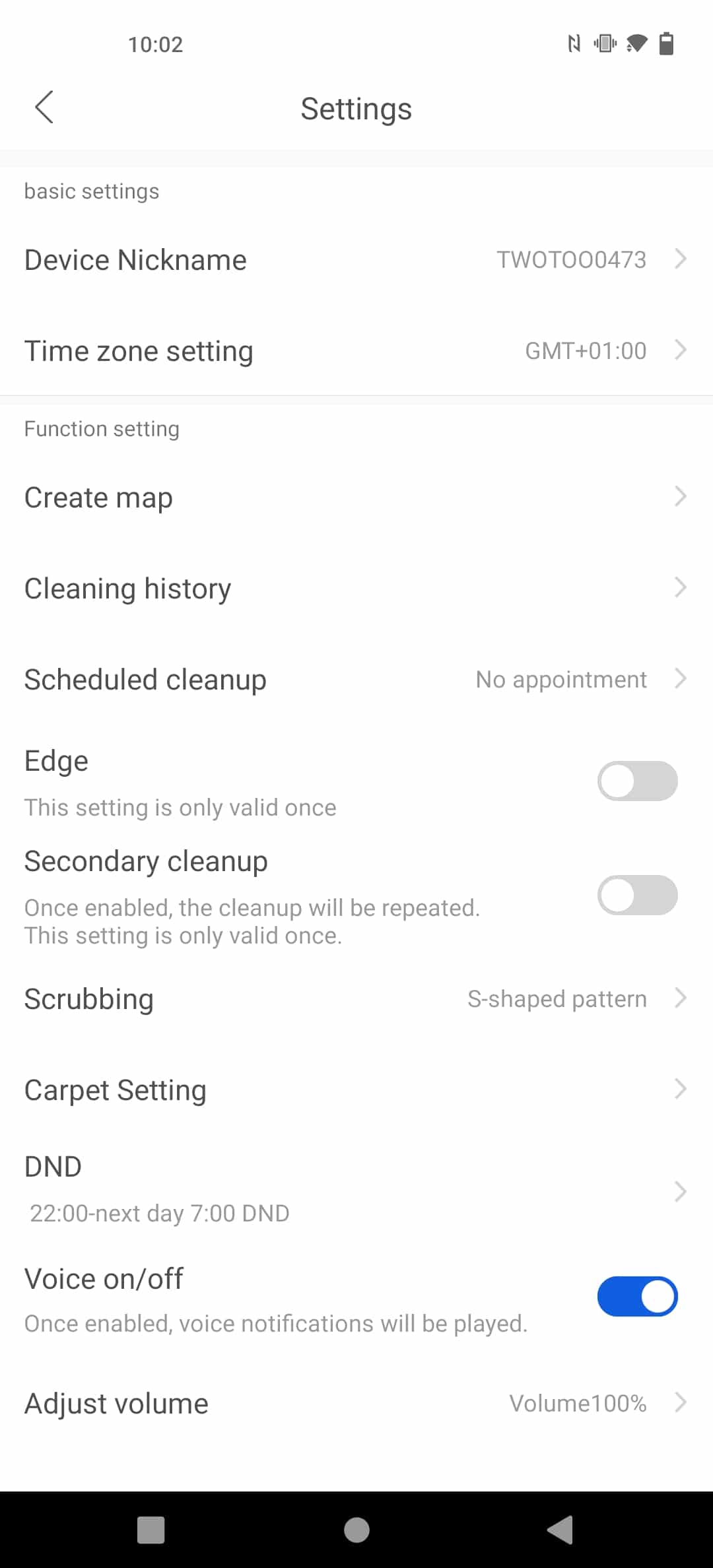713x1568 pixels.
Task: Turn on Secondary cleanup
Action: (637, 895)
